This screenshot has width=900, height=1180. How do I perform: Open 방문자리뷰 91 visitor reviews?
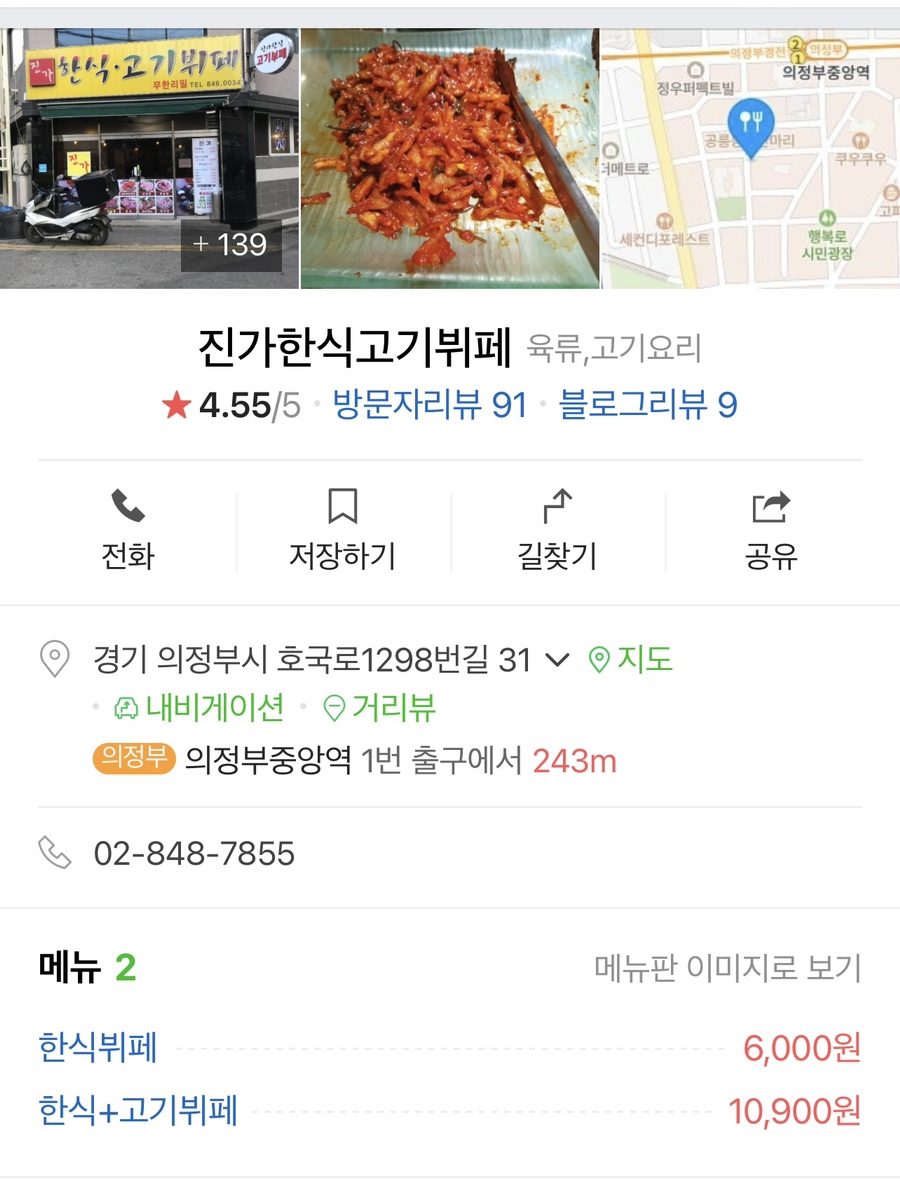click(430, 405)
